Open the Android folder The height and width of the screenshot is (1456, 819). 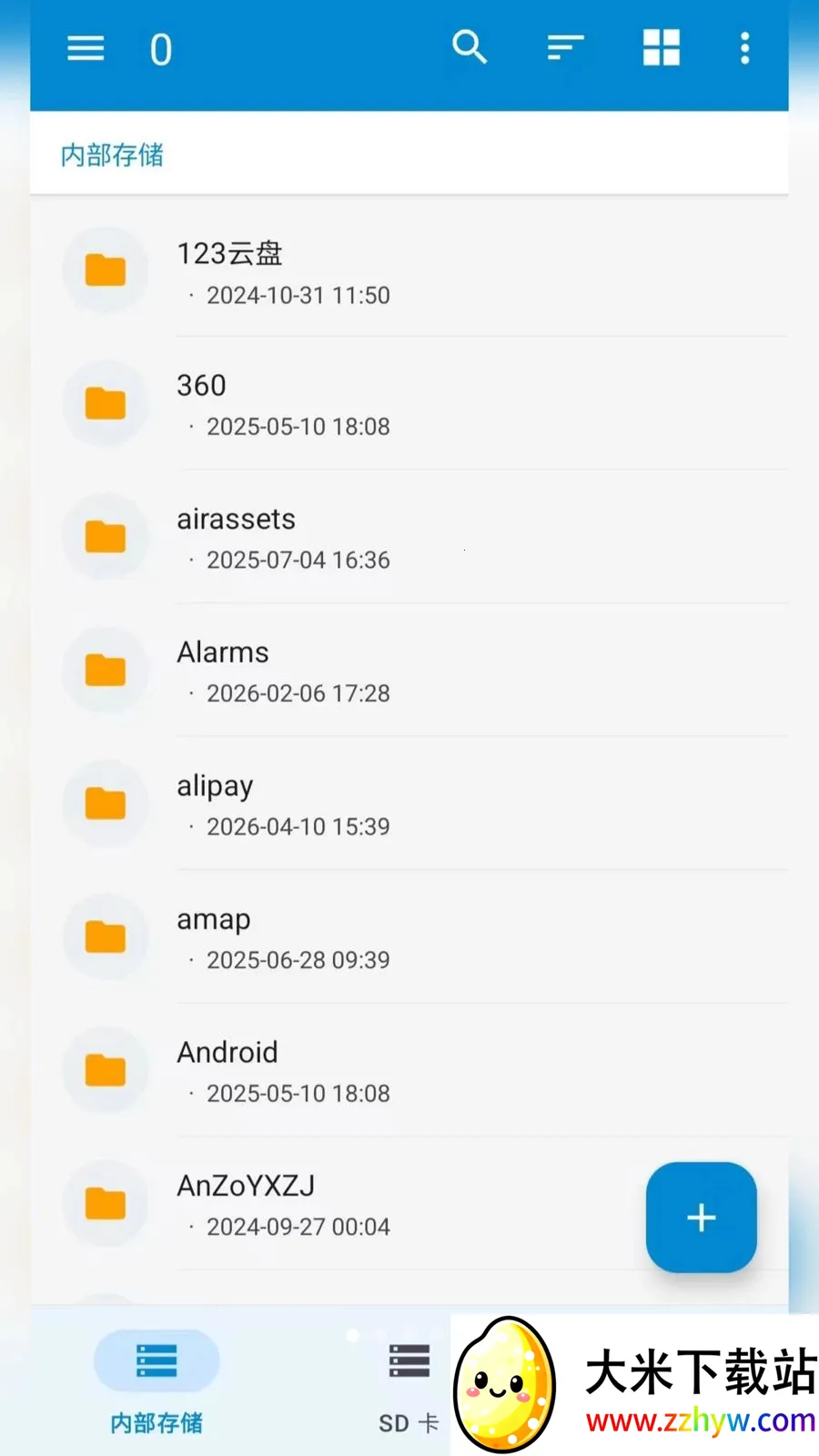pos(409,1071)
